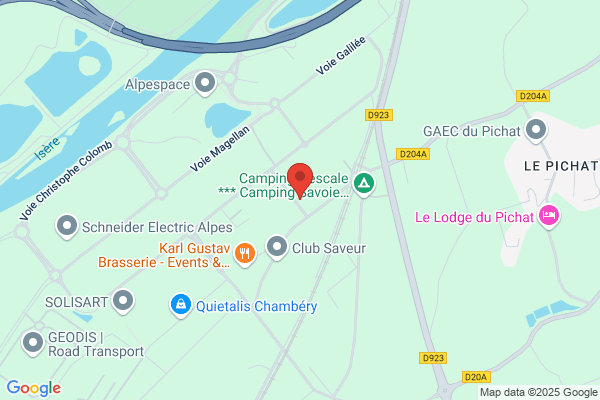Select the Camping l'escale campsite pin

click(364, 184)
